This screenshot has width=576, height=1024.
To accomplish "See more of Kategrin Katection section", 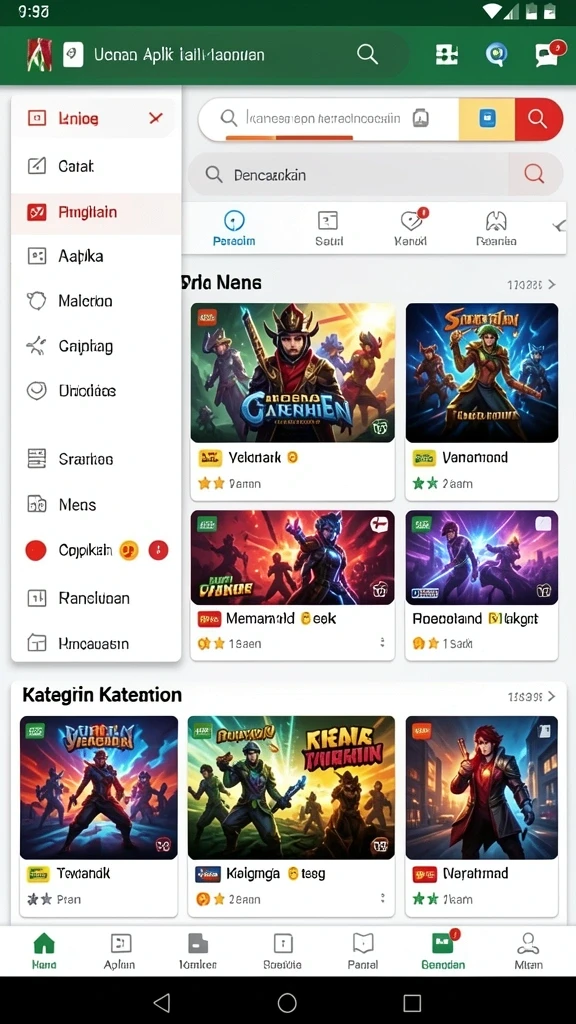I will click(x=531, y=697).
